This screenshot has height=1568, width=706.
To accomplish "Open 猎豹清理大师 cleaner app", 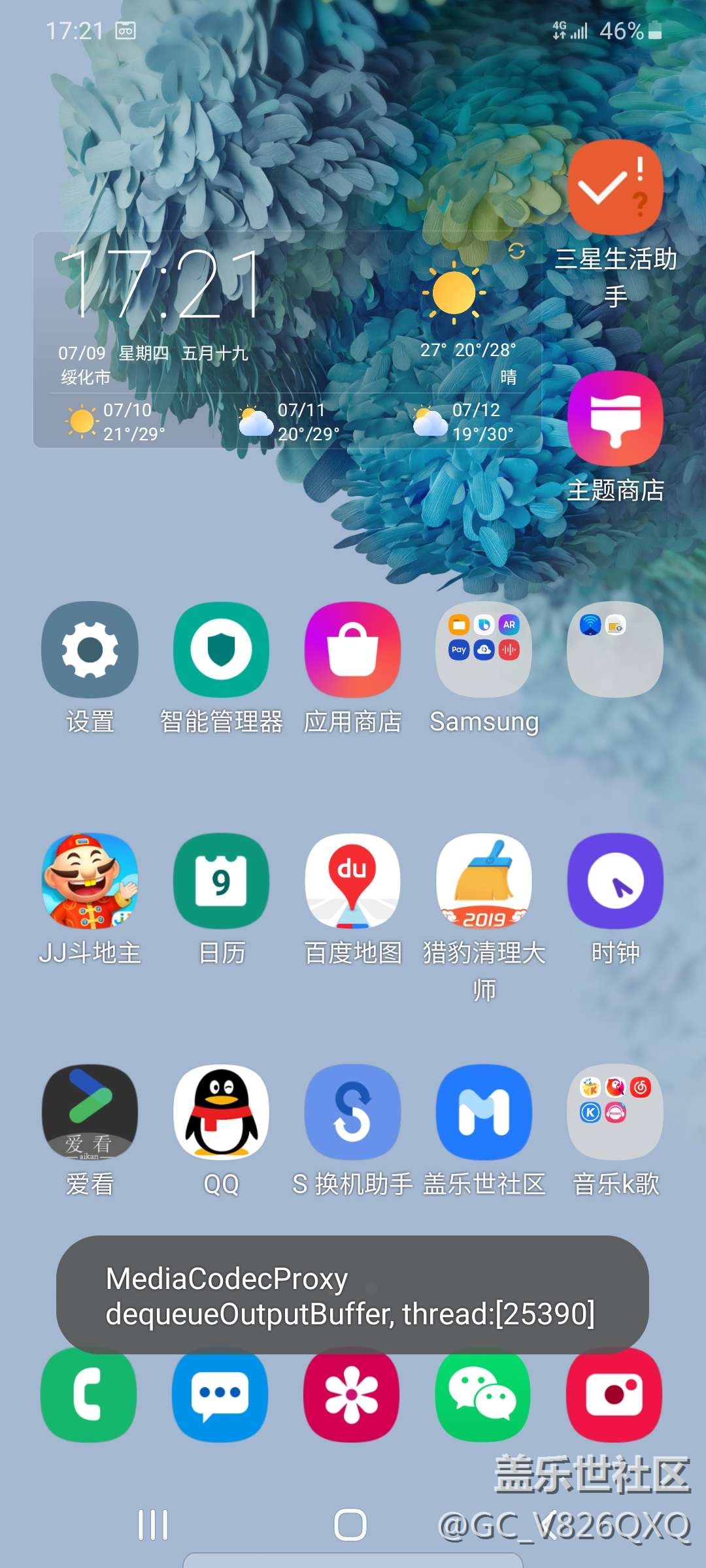I will tap(484, 881).
